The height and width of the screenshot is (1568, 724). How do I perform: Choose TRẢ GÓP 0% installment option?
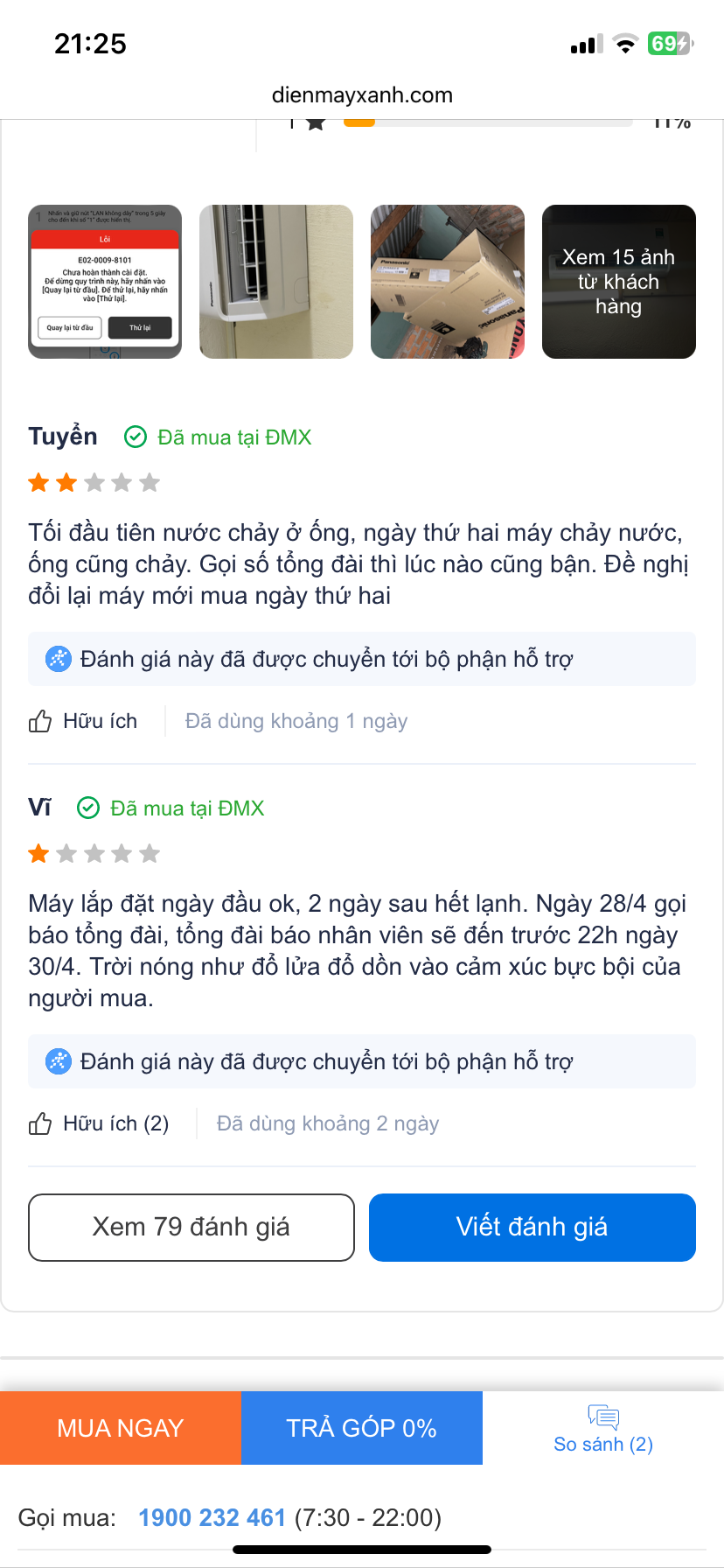point(361,1428)
